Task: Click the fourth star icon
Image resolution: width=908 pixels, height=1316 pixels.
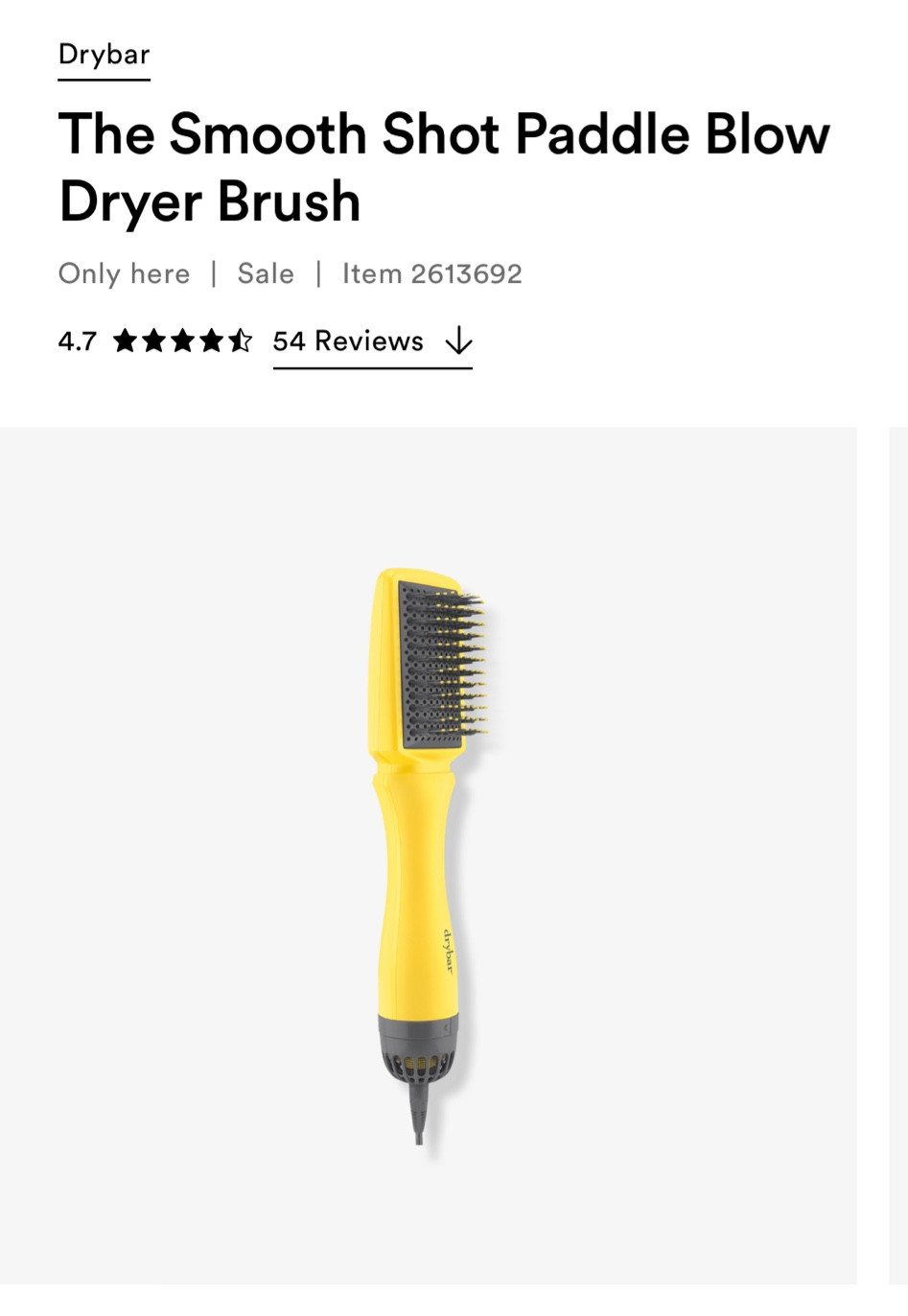Action: click(x=211, y=340)
